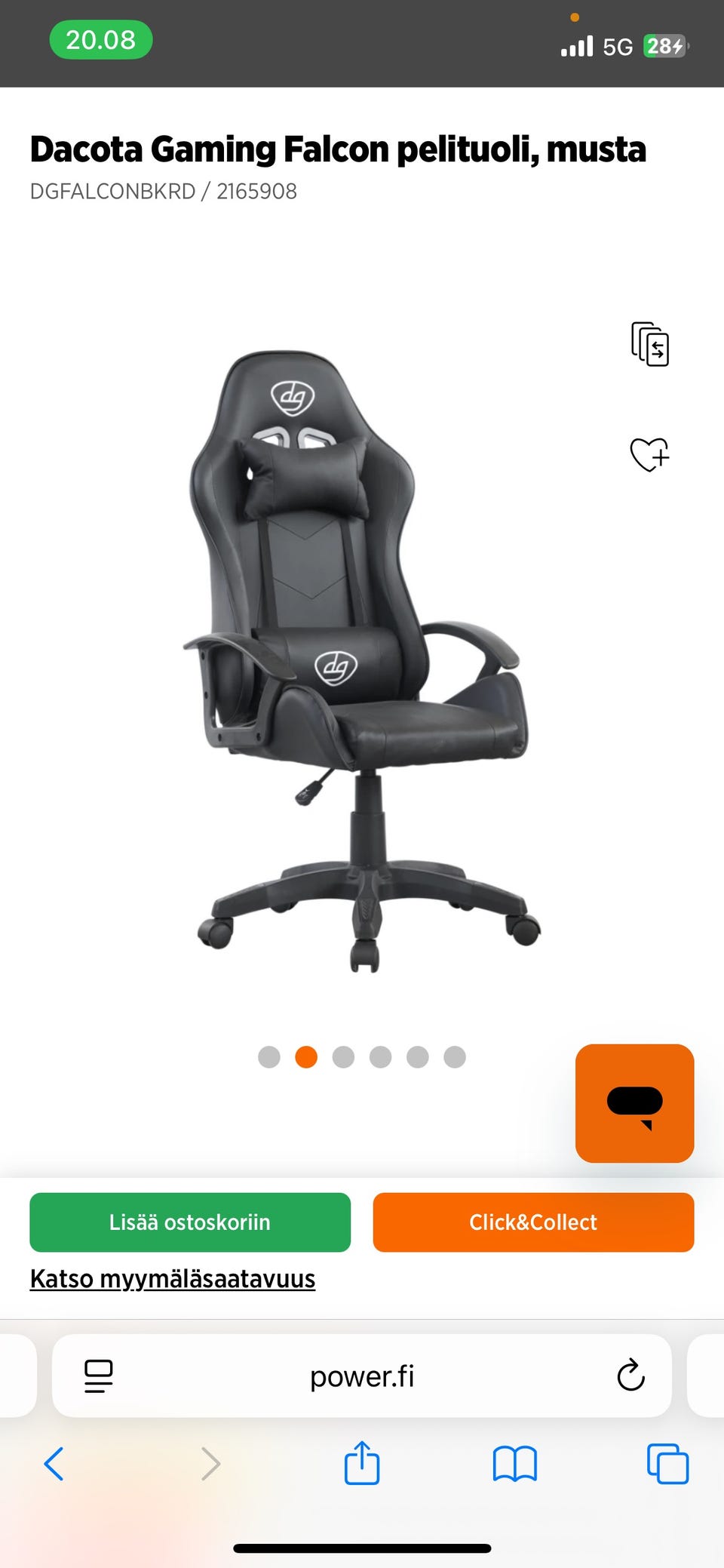Image resolution: width=724 pixels, height=1568 pixels.
Task: Tap the power.fi address bar
Action: [362, 1376]
